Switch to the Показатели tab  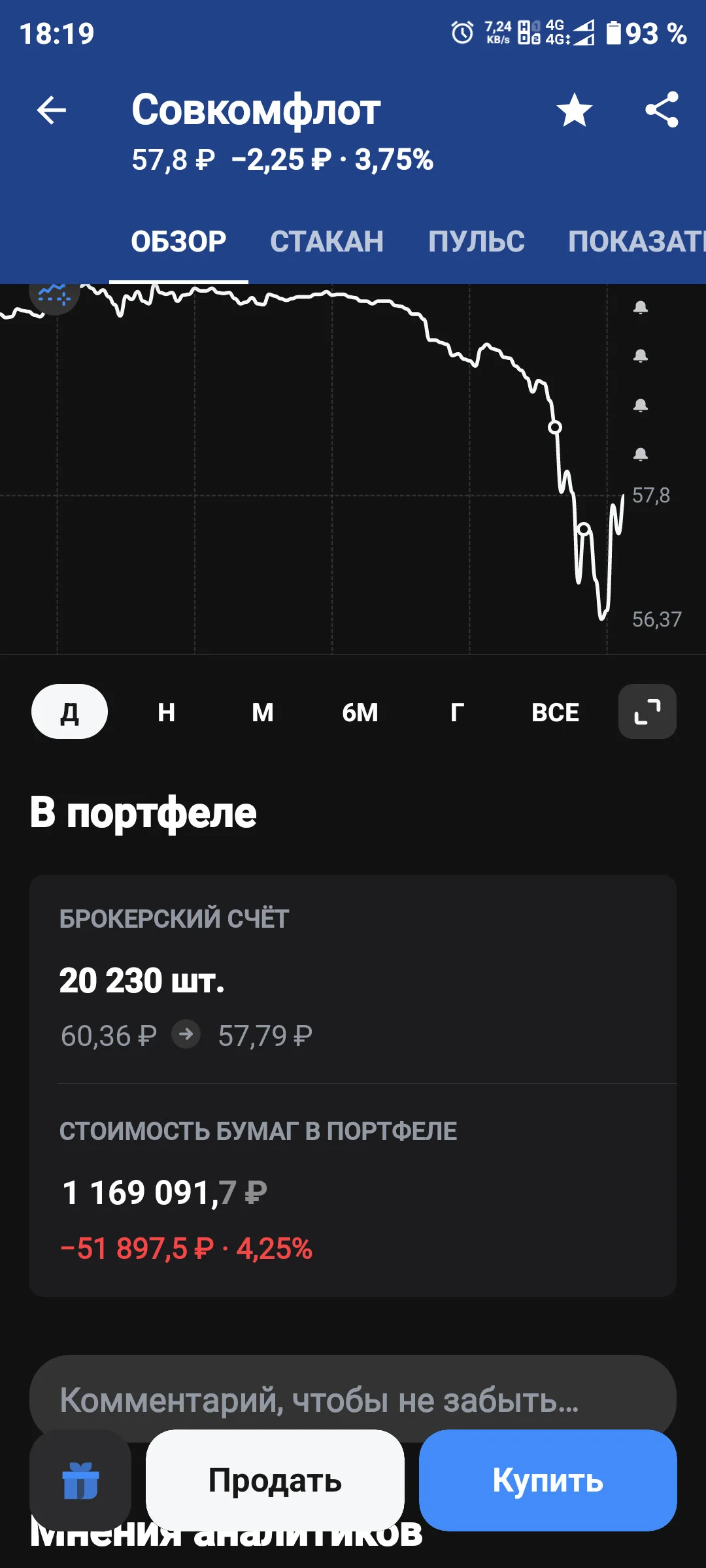(x=637, y=241)
